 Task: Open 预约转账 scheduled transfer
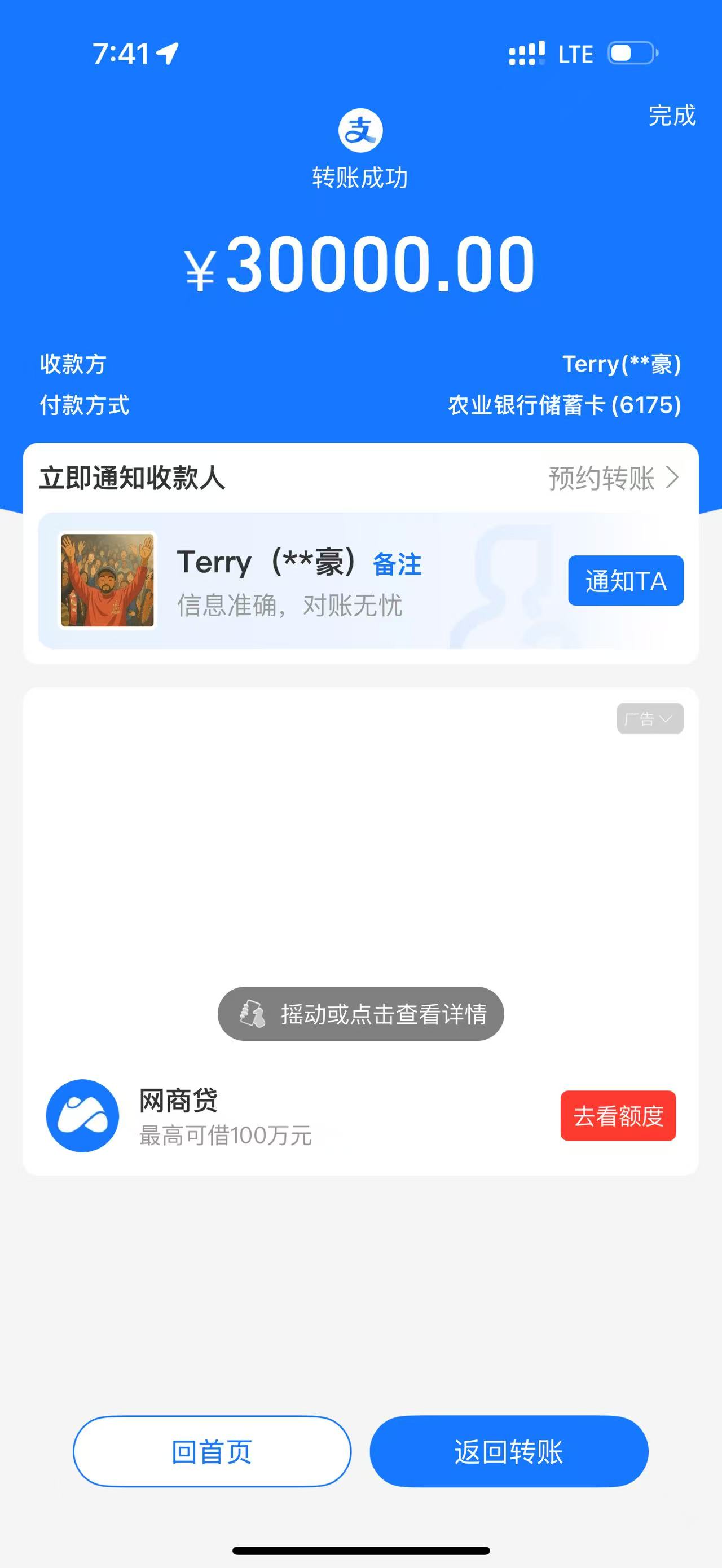[613, 479]
